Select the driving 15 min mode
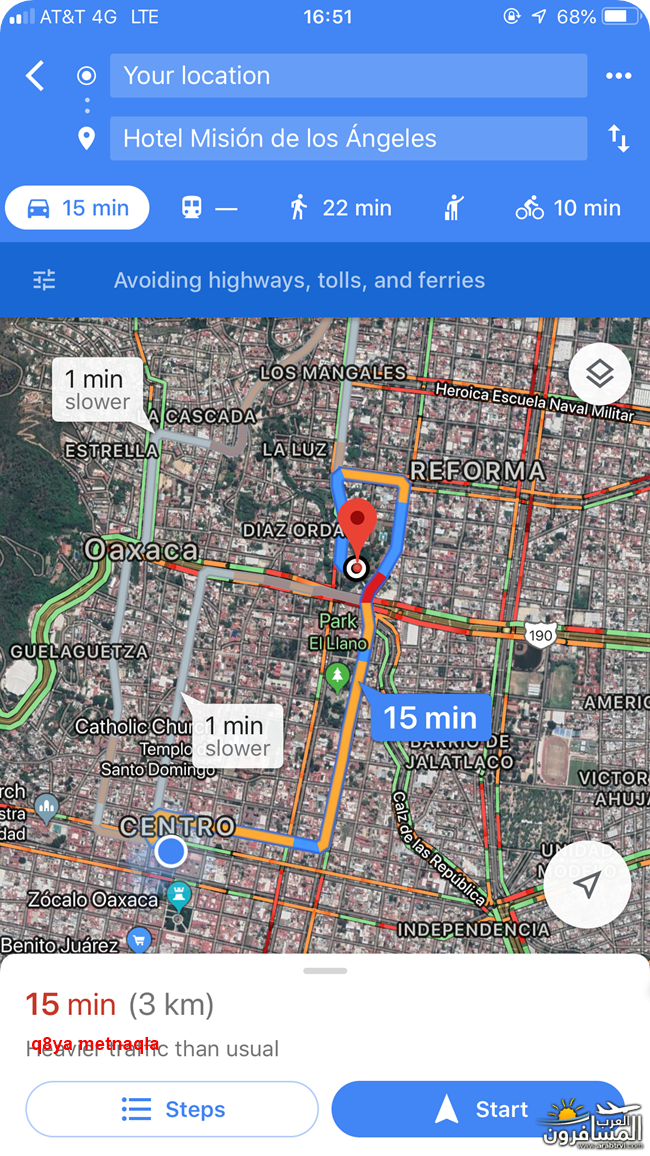This screenshot has height=1156, width=650. (77, 208)
